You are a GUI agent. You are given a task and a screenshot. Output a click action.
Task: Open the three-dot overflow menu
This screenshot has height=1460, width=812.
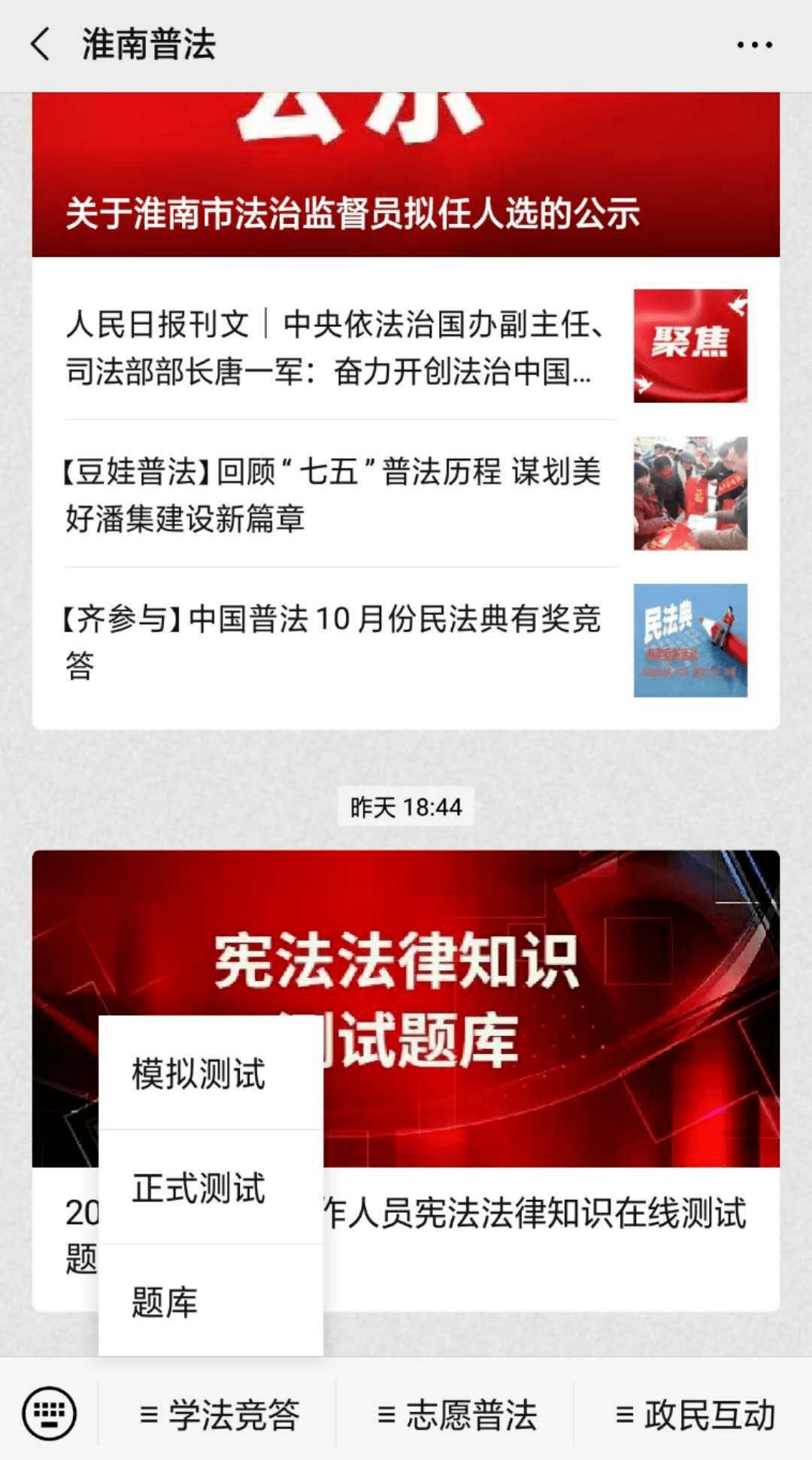[754, 45]
